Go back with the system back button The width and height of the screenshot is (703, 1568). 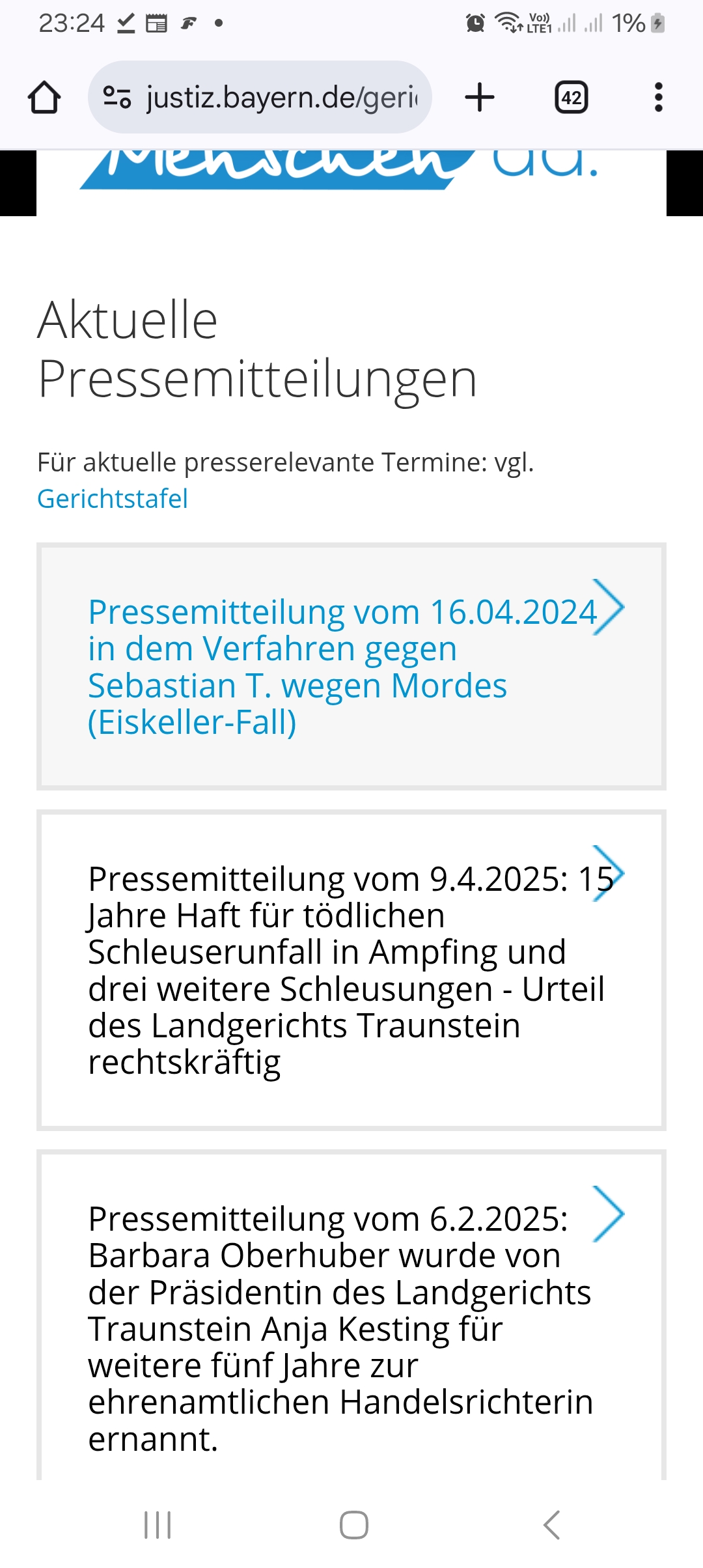[x=551, y=1525]
